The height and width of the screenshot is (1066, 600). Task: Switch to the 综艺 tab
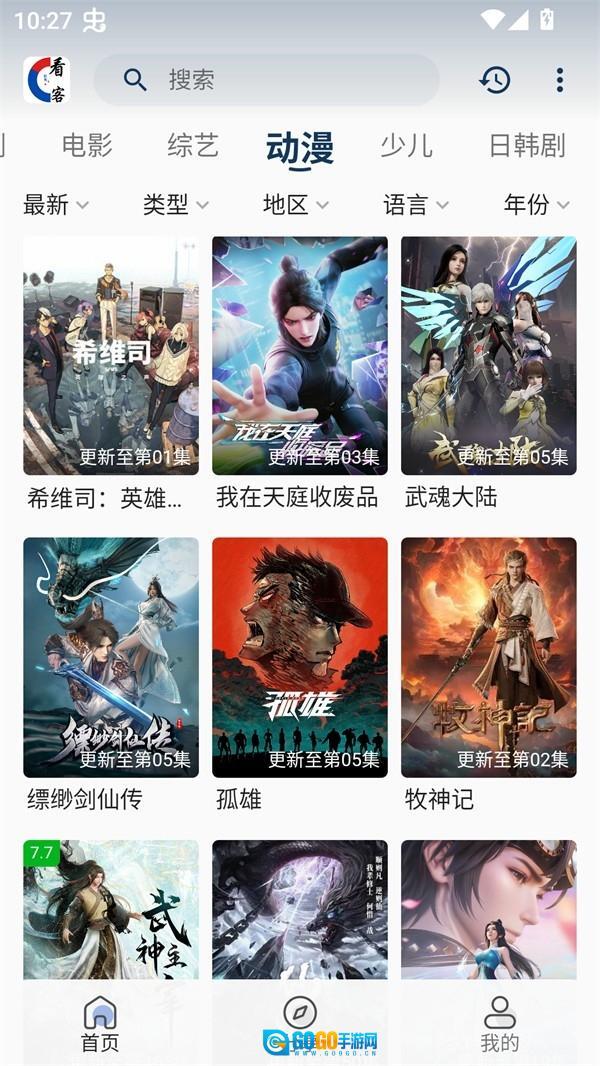tap(193, 146)
